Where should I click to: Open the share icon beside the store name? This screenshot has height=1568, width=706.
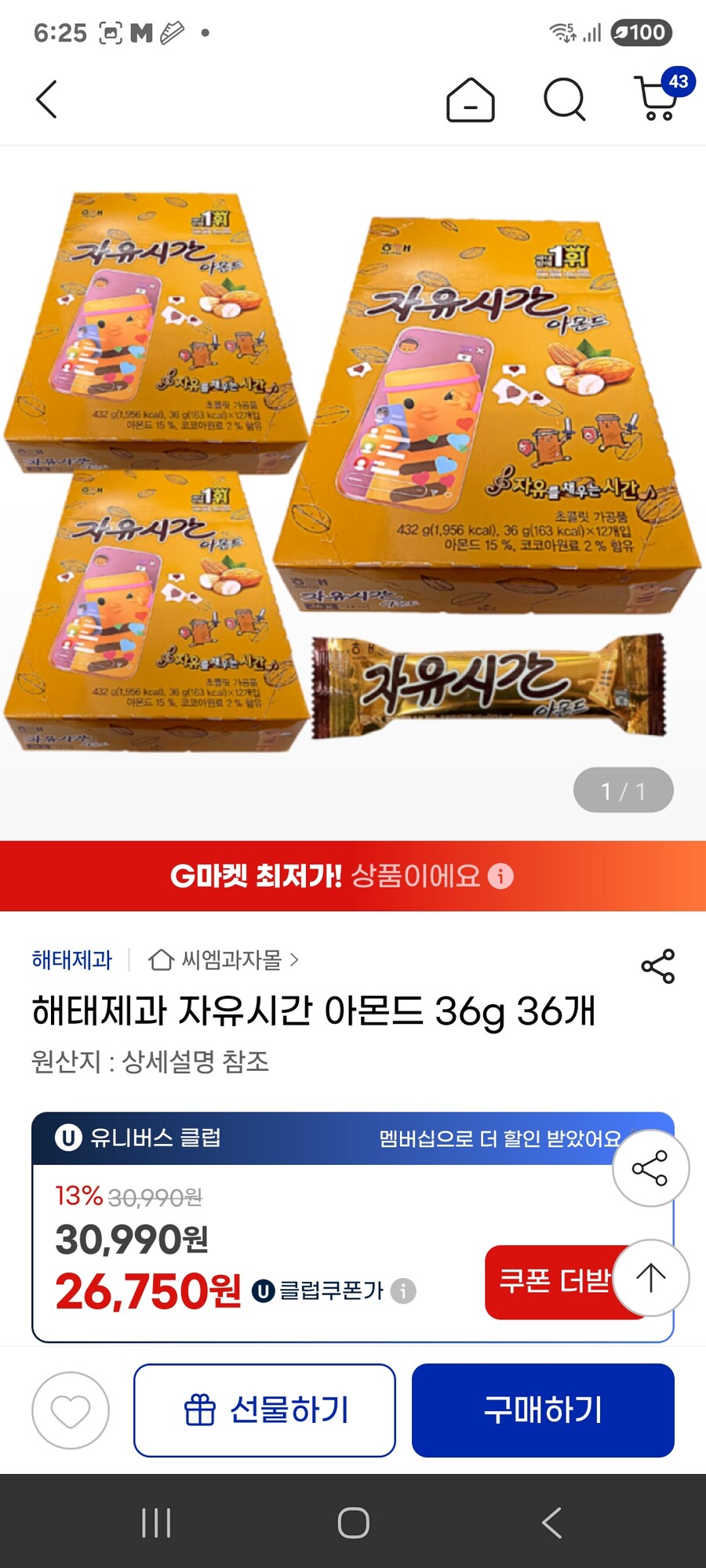pyautogui.click(x=657, y=966)
